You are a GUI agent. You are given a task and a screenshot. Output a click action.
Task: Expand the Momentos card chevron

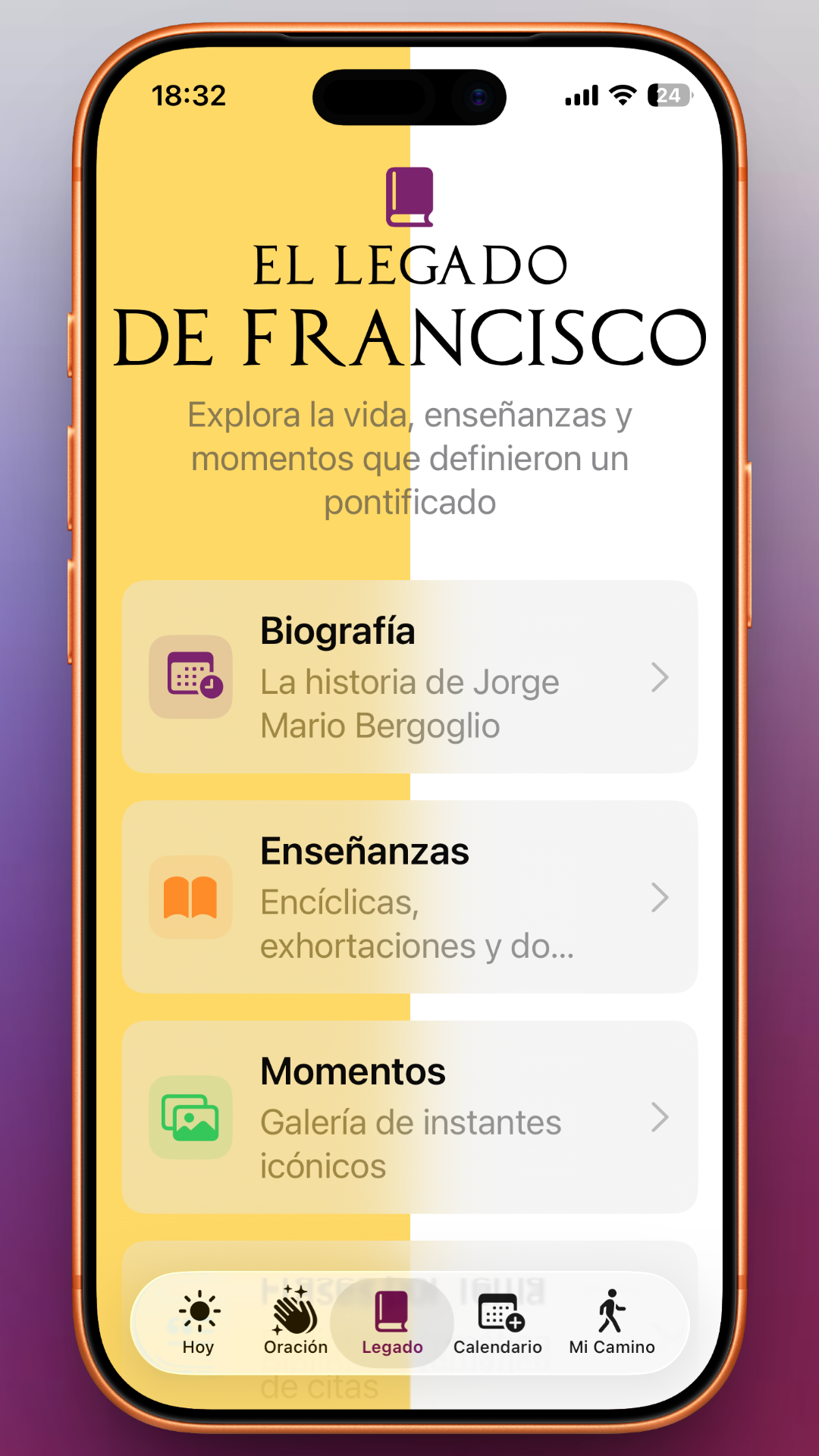660,1118
